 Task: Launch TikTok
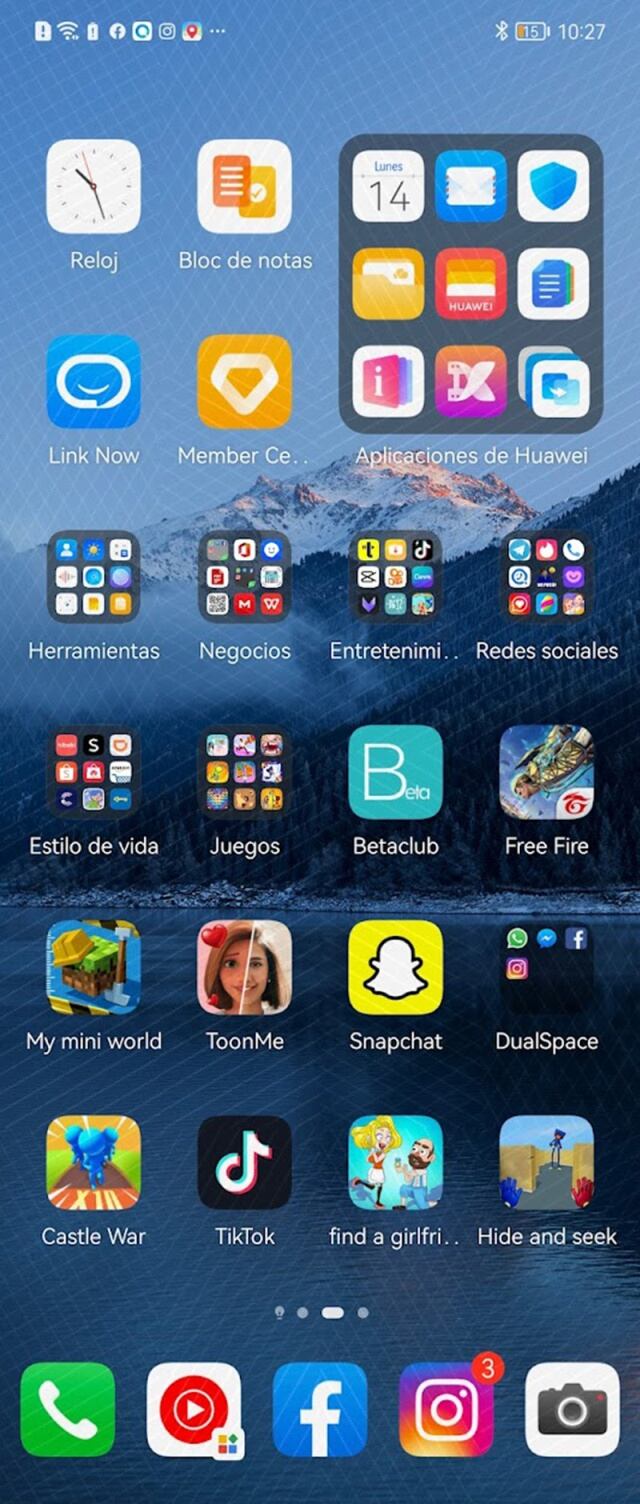245,1162
